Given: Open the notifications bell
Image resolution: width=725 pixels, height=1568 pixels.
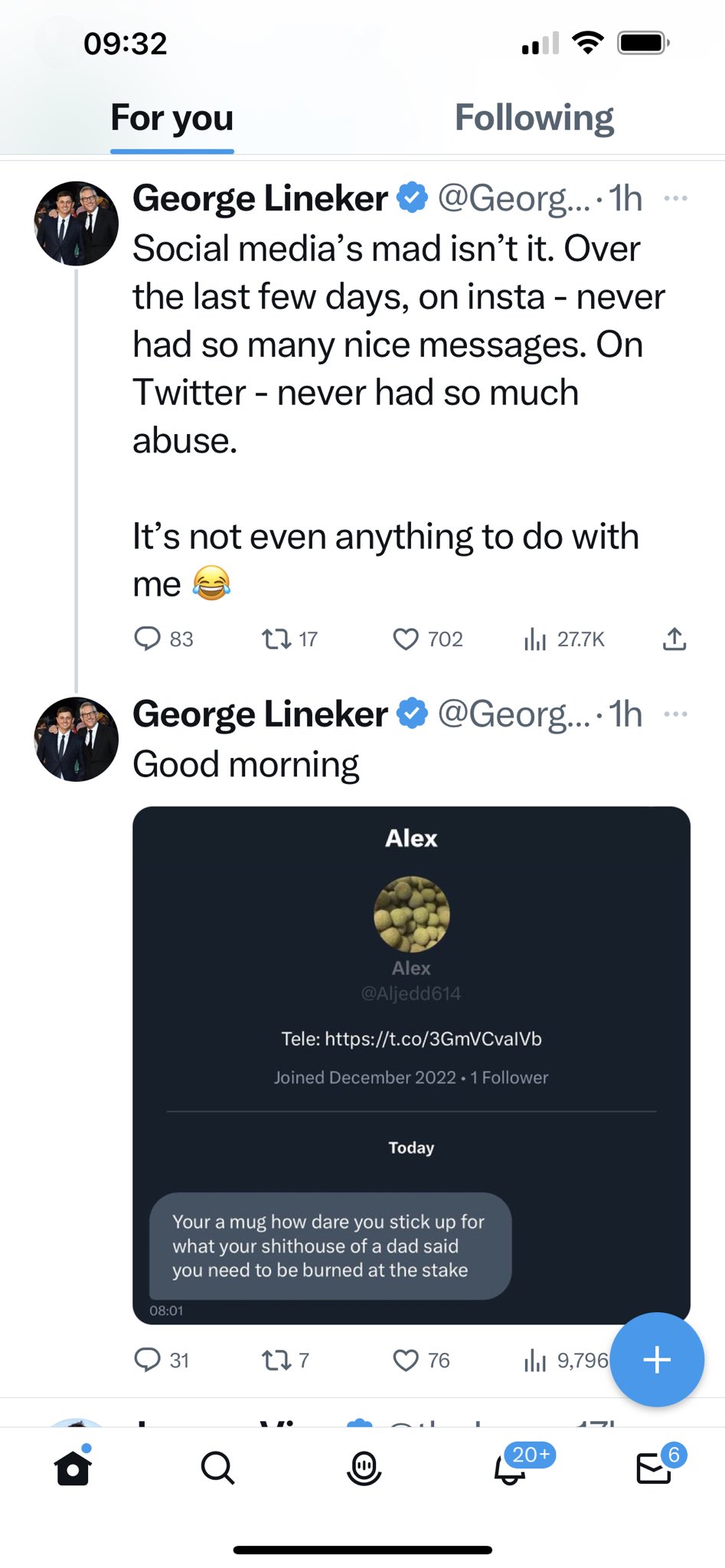Looking at the screenshot, I should [510, 1468].
